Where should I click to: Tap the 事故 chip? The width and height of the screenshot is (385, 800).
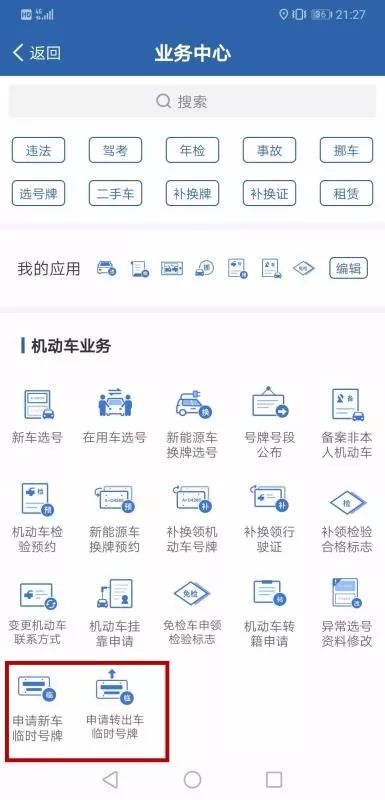pyautogui.click(x=269, y=151)
